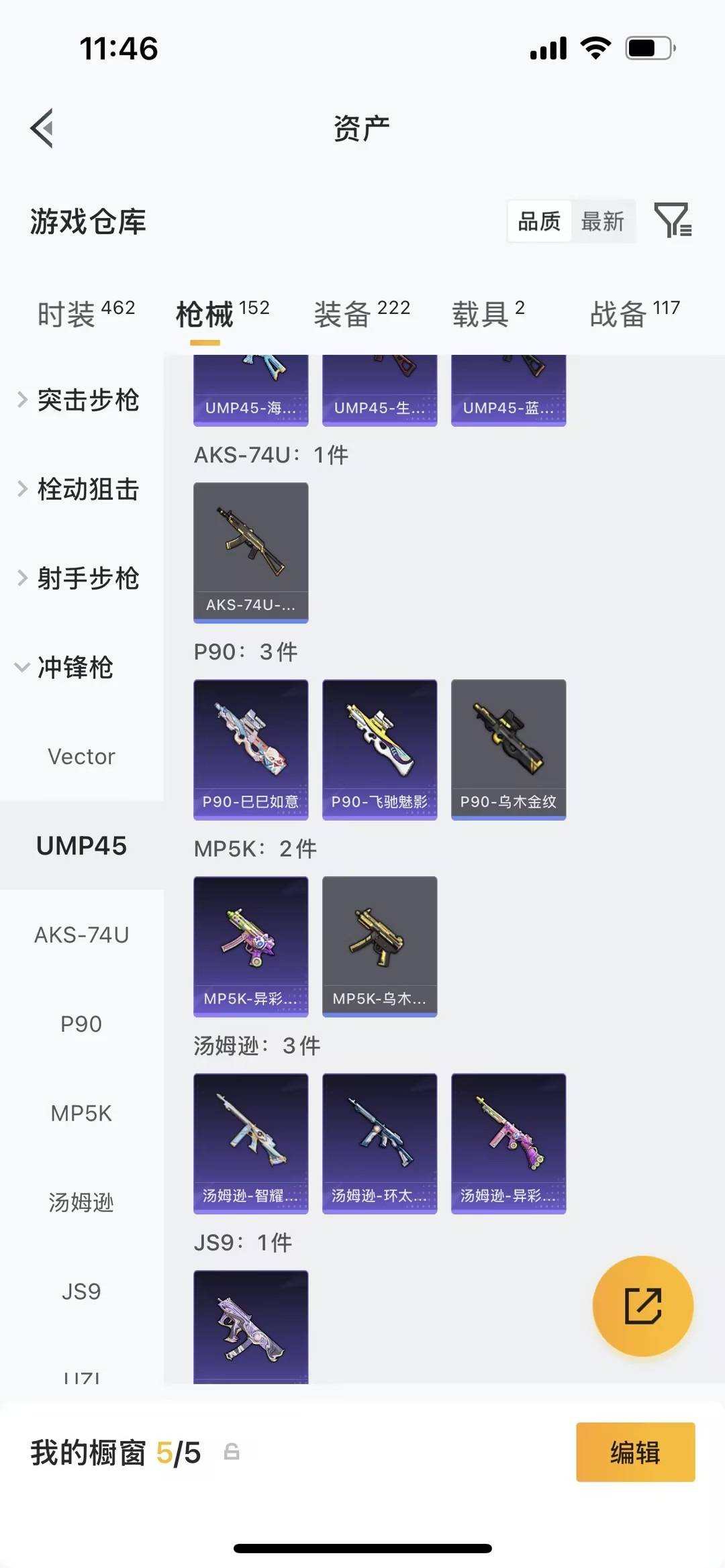Tap the back arrow to leave 资产 page
Screen dimensions: 725x1568
click(42, 129)
